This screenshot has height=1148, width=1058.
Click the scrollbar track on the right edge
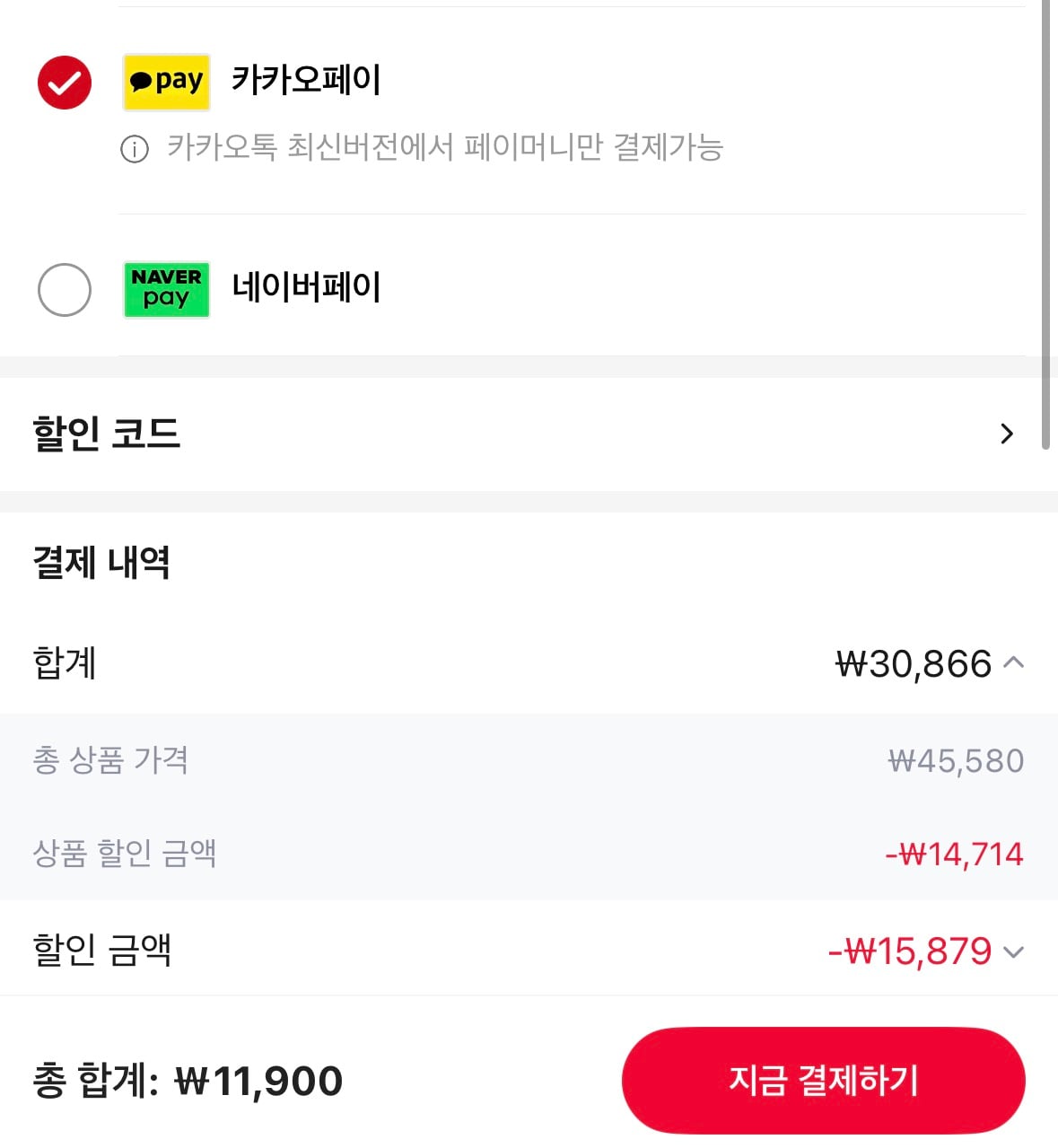[1048, 224]
